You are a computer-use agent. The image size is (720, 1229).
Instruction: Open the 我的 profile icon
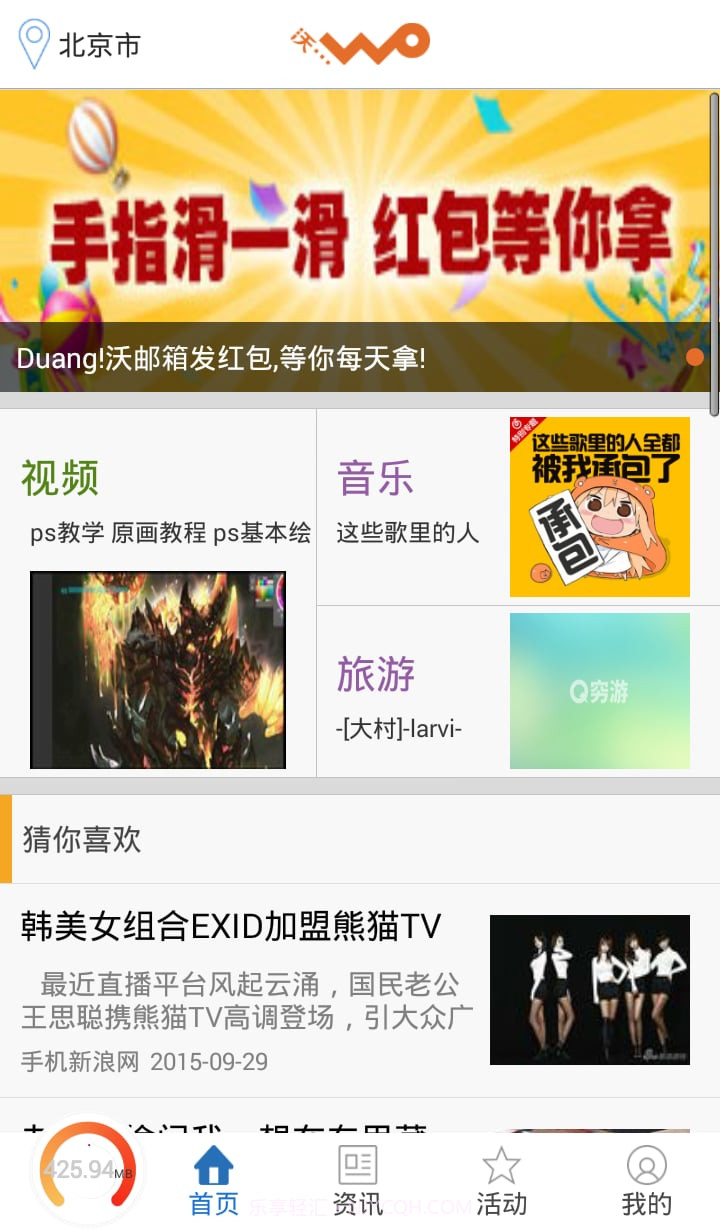pos(645,1165)
